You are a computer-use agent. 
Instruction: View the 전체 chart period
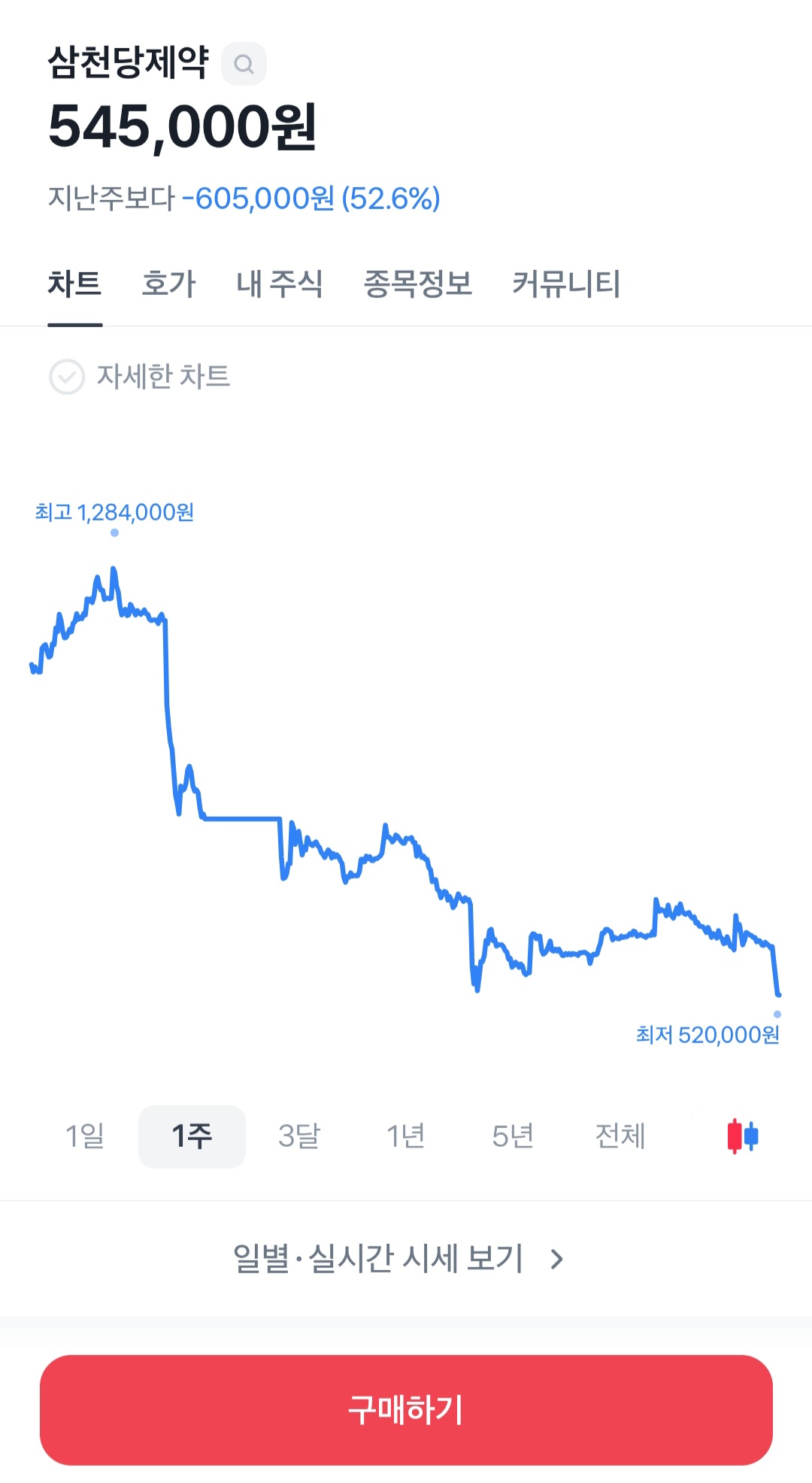pos(620,1136)
